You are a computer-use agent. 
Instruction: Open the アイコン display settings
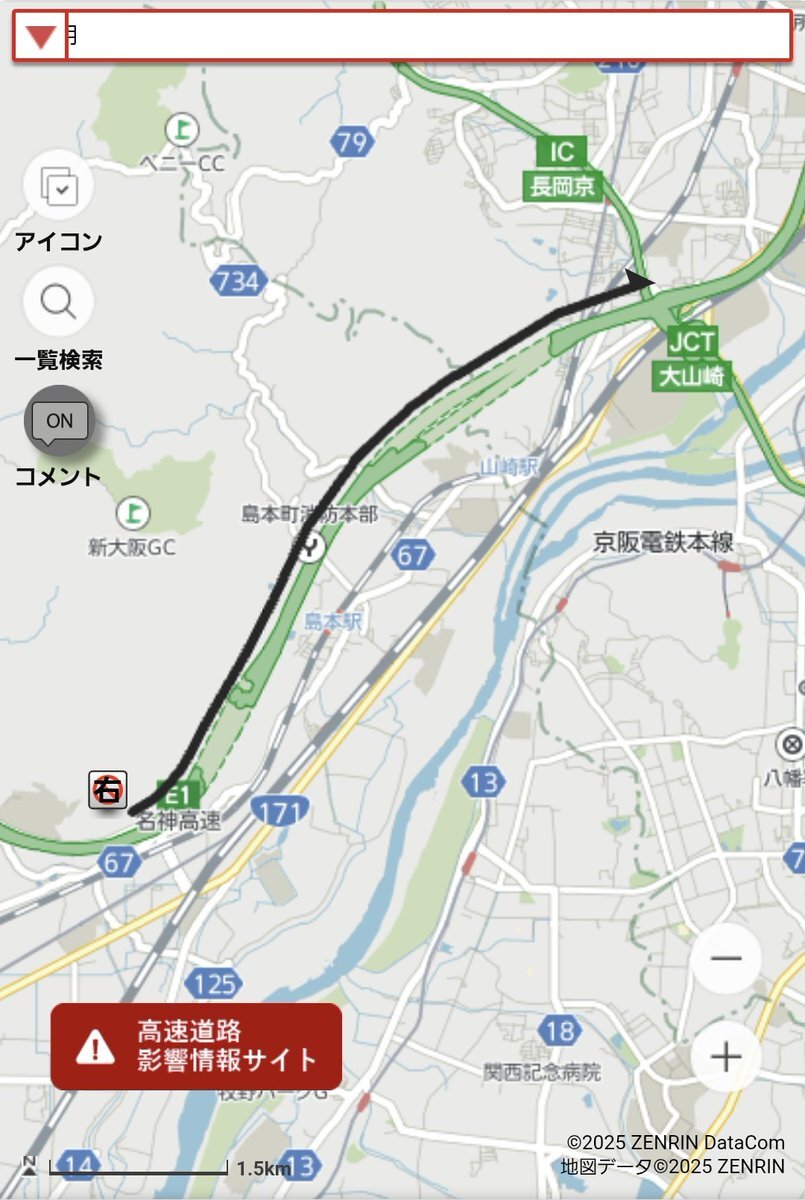click(x=58, y=185)
